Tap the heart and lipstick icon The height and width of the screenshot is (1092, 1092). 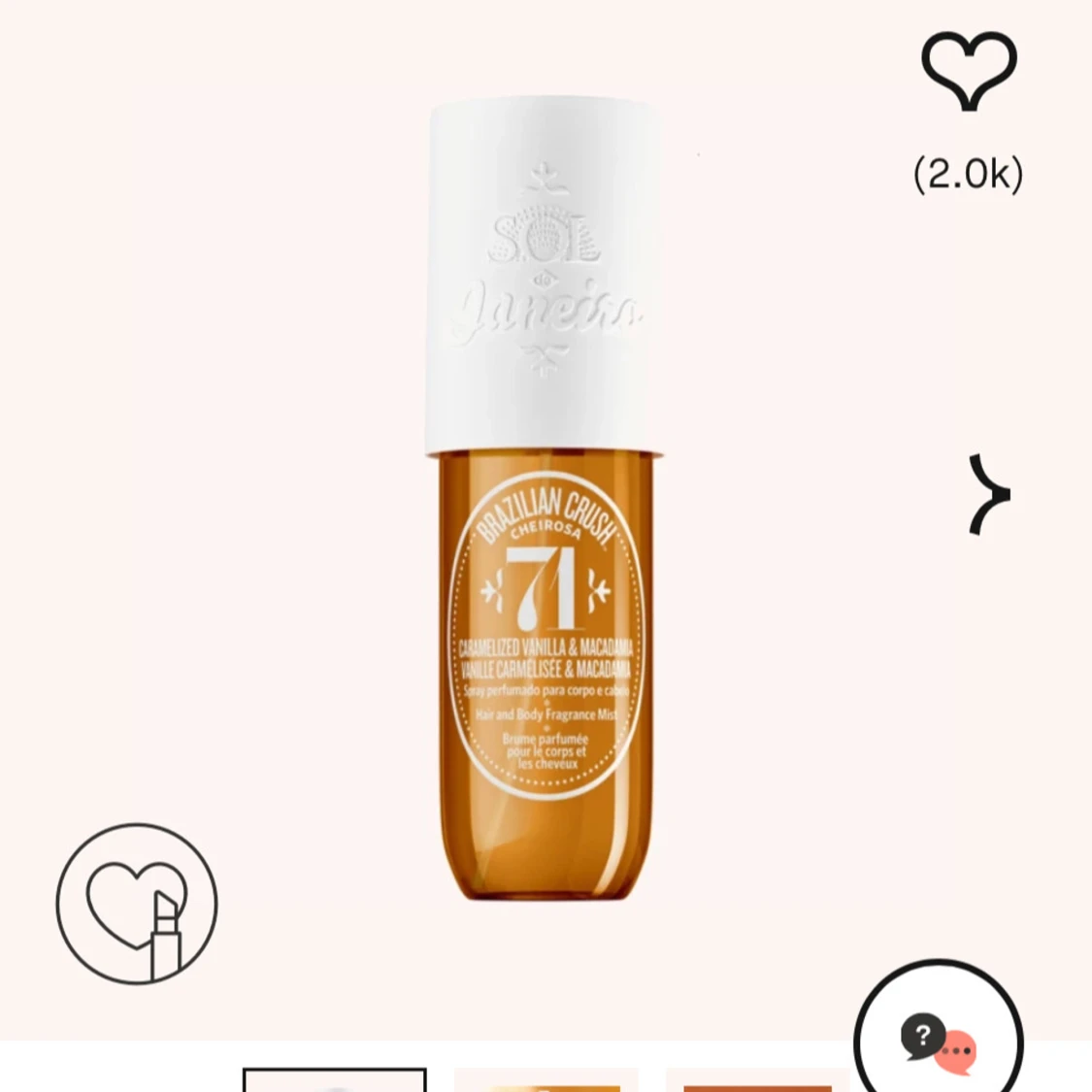(137, 904)
